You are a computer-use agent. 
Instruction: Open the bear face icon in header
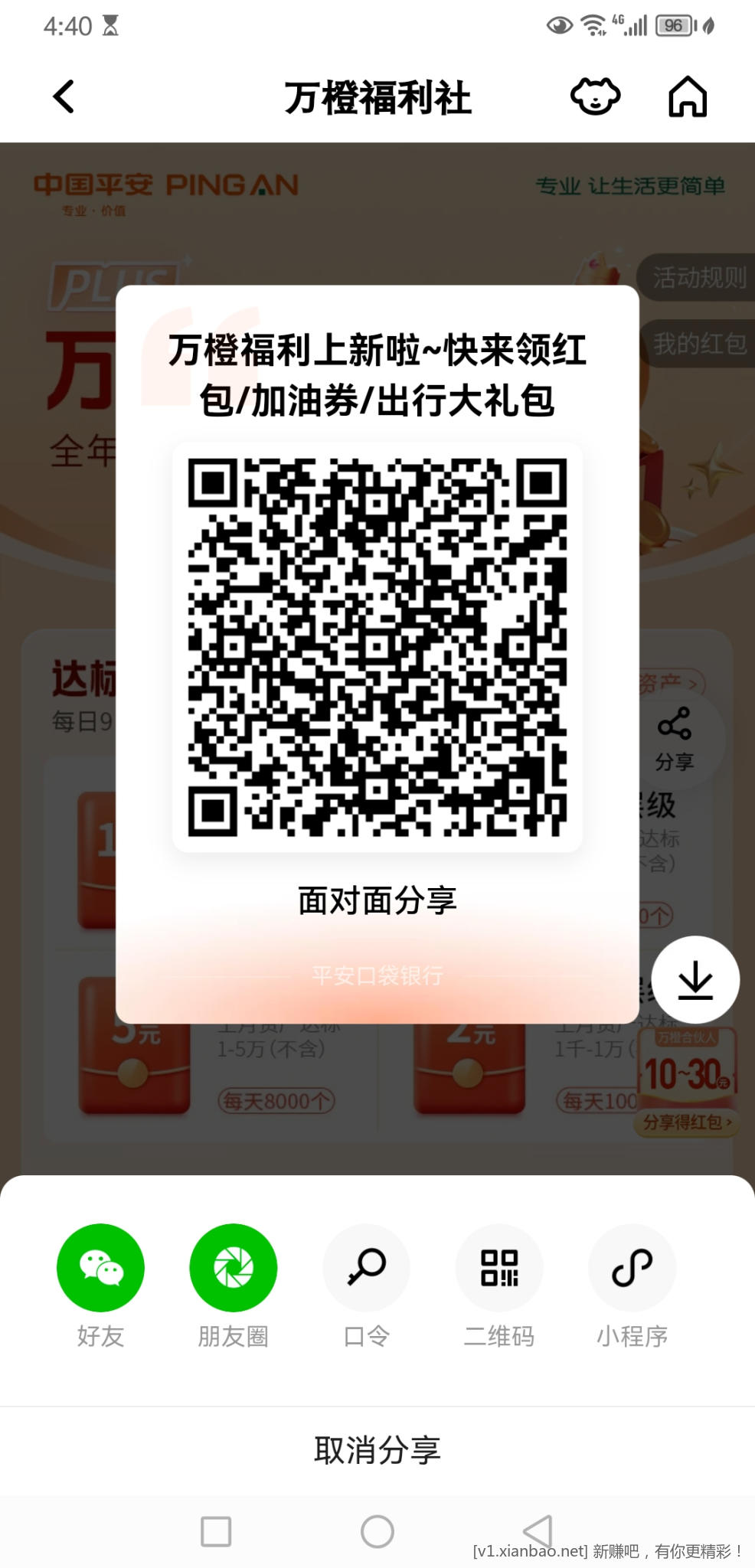pos(595,97)
